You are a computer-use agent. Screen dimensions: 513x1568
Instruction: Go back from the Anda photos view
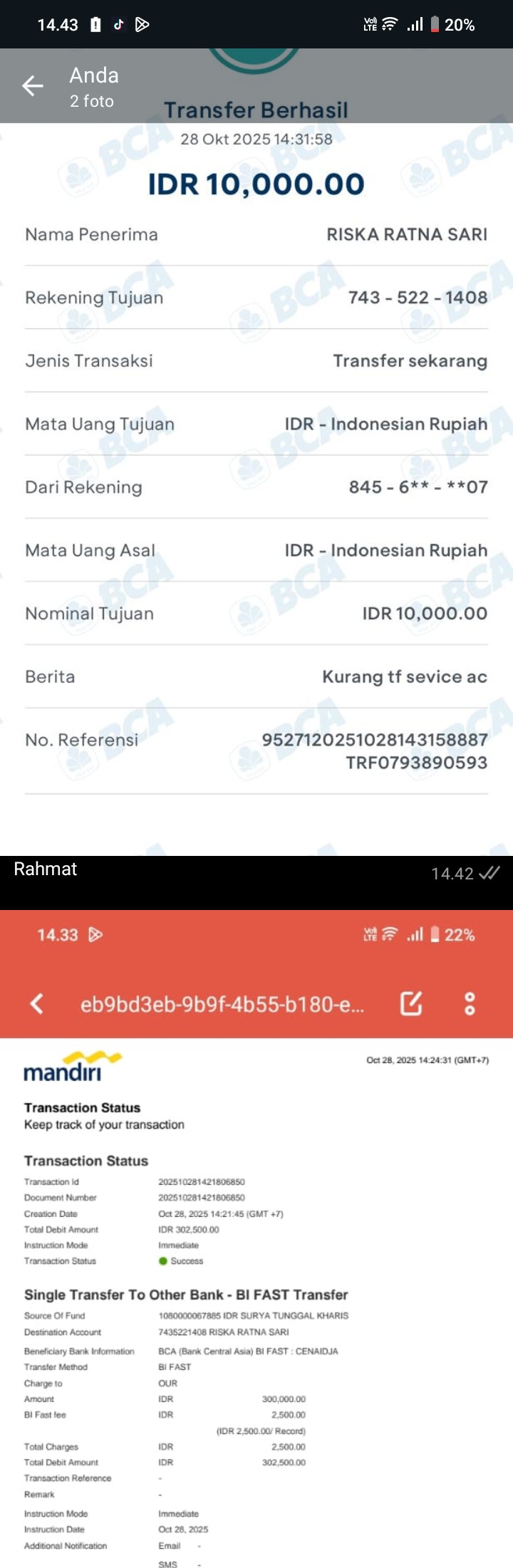coord(33,86)
